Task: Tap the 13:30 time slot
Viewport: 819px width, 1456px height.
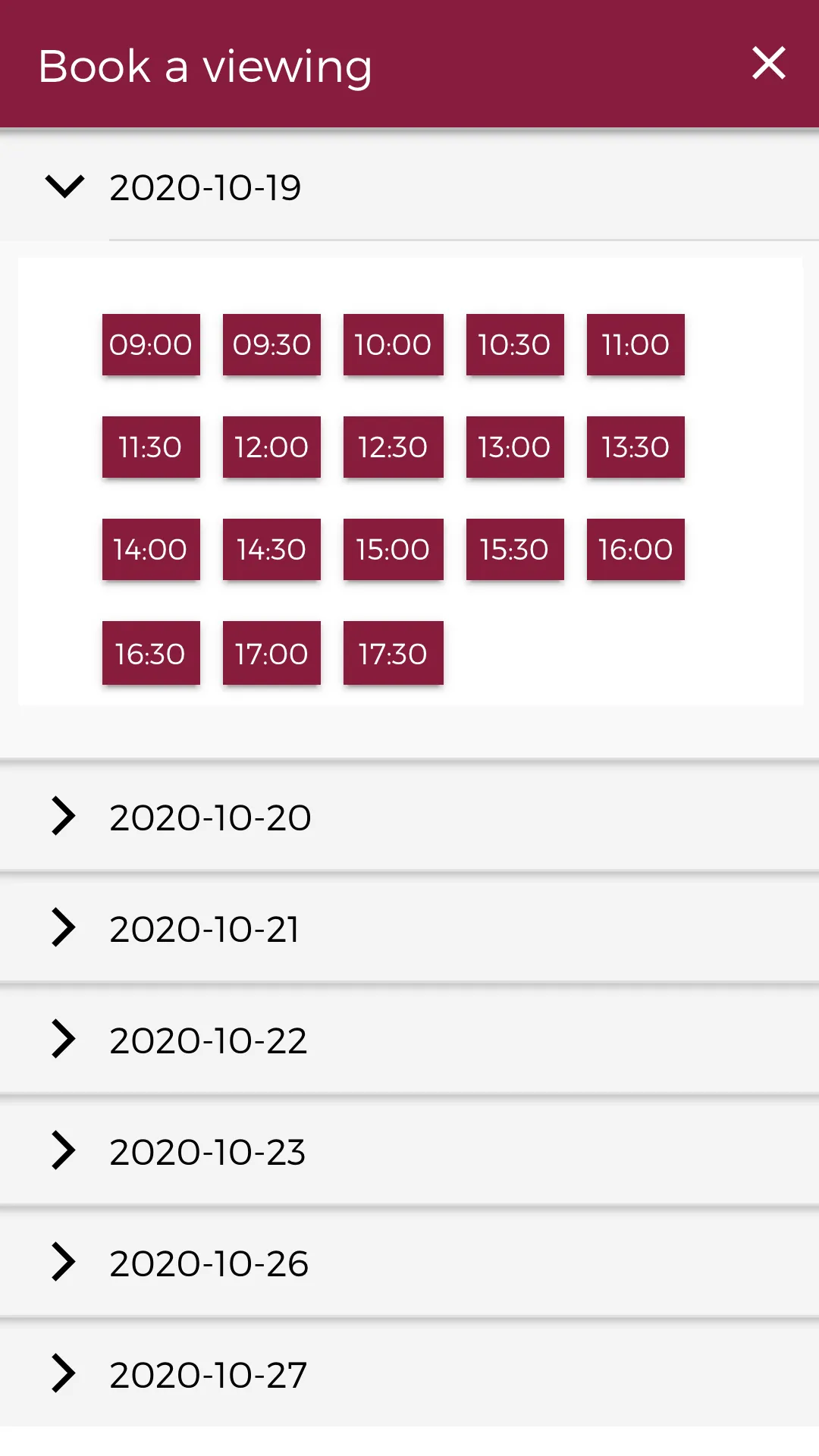Action: click(635, 447)
